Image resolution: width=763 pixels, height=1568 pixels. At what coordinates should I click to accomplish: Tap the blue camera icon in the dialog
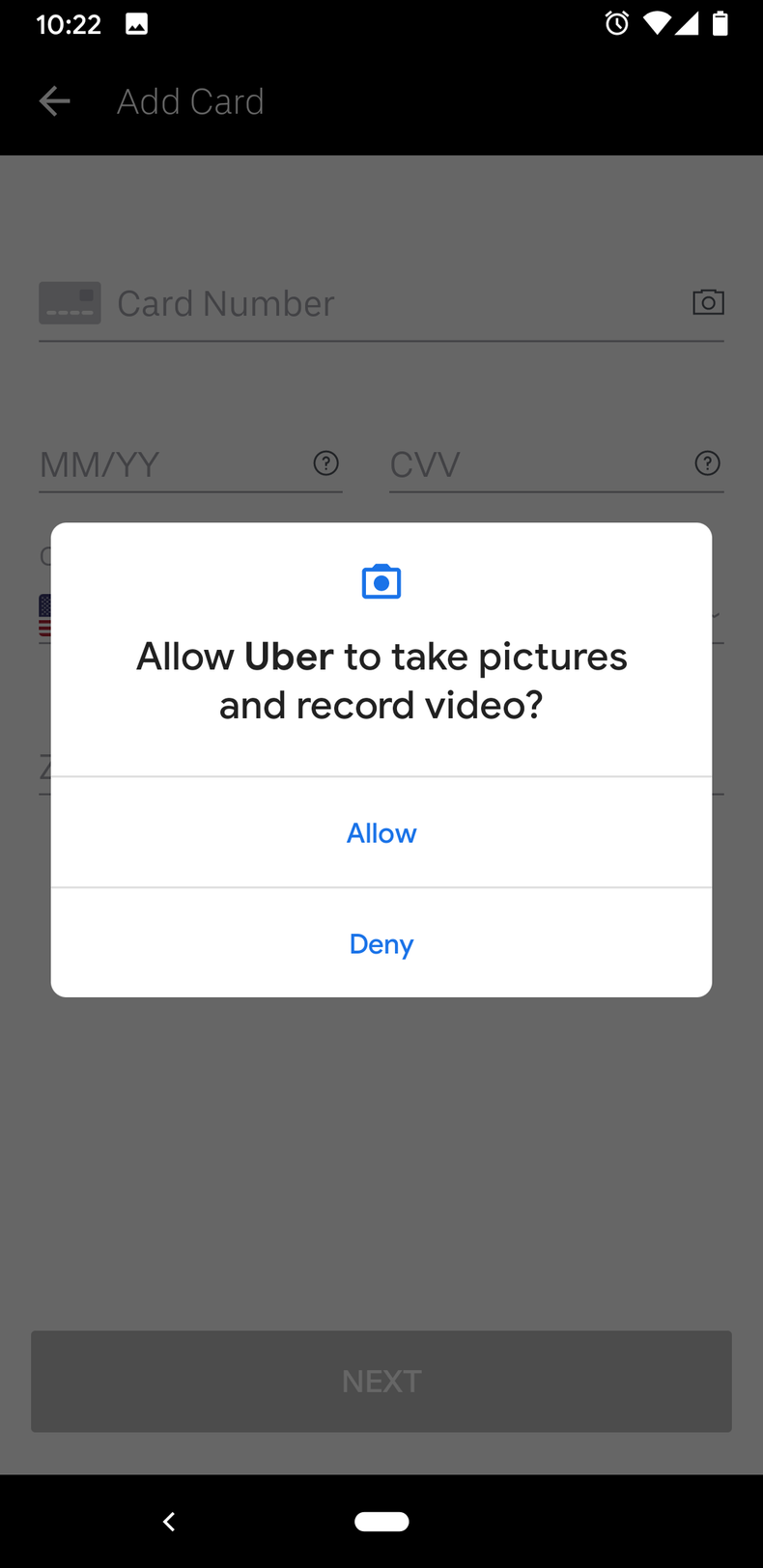tap(381, 580)
